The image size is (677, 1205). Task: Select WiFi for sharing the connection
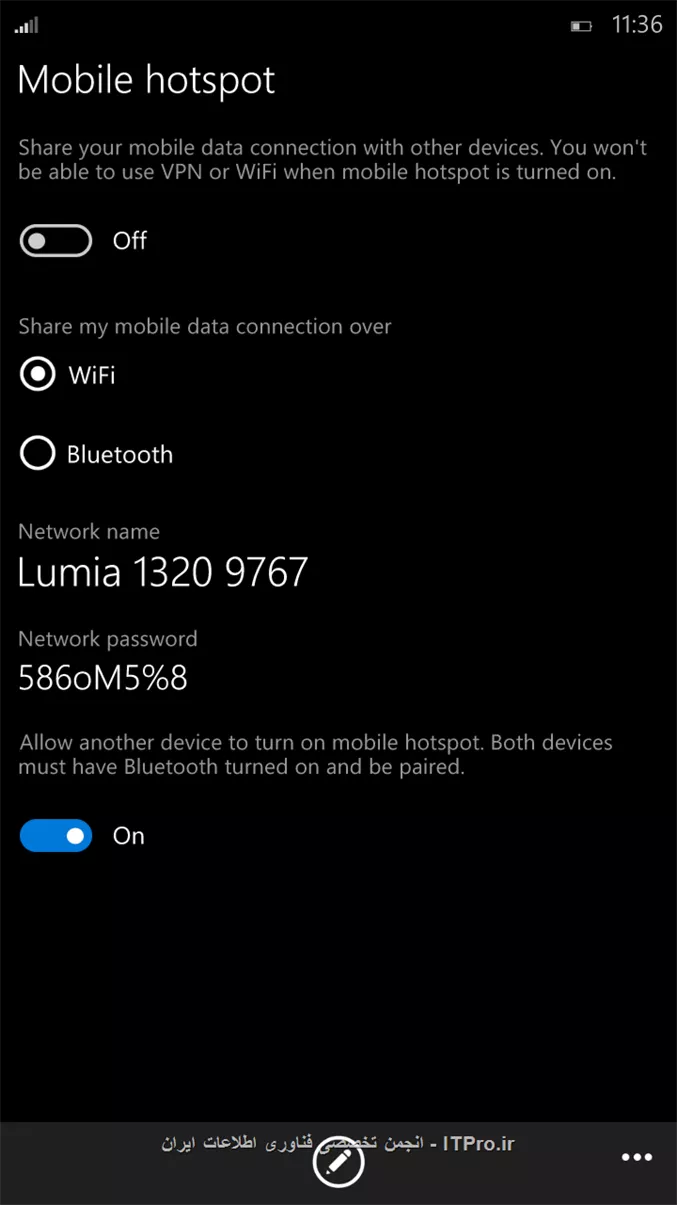pyautogui.click(x=38, y=375)
